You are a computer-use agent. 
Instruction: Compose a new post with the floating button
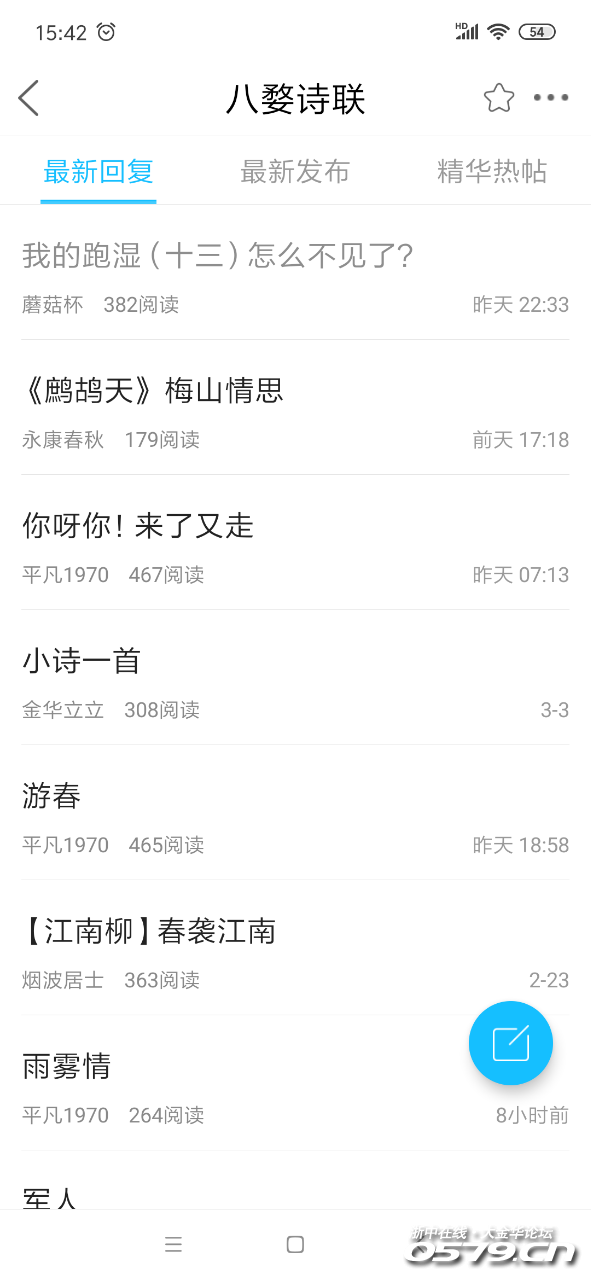(511, 1043)
